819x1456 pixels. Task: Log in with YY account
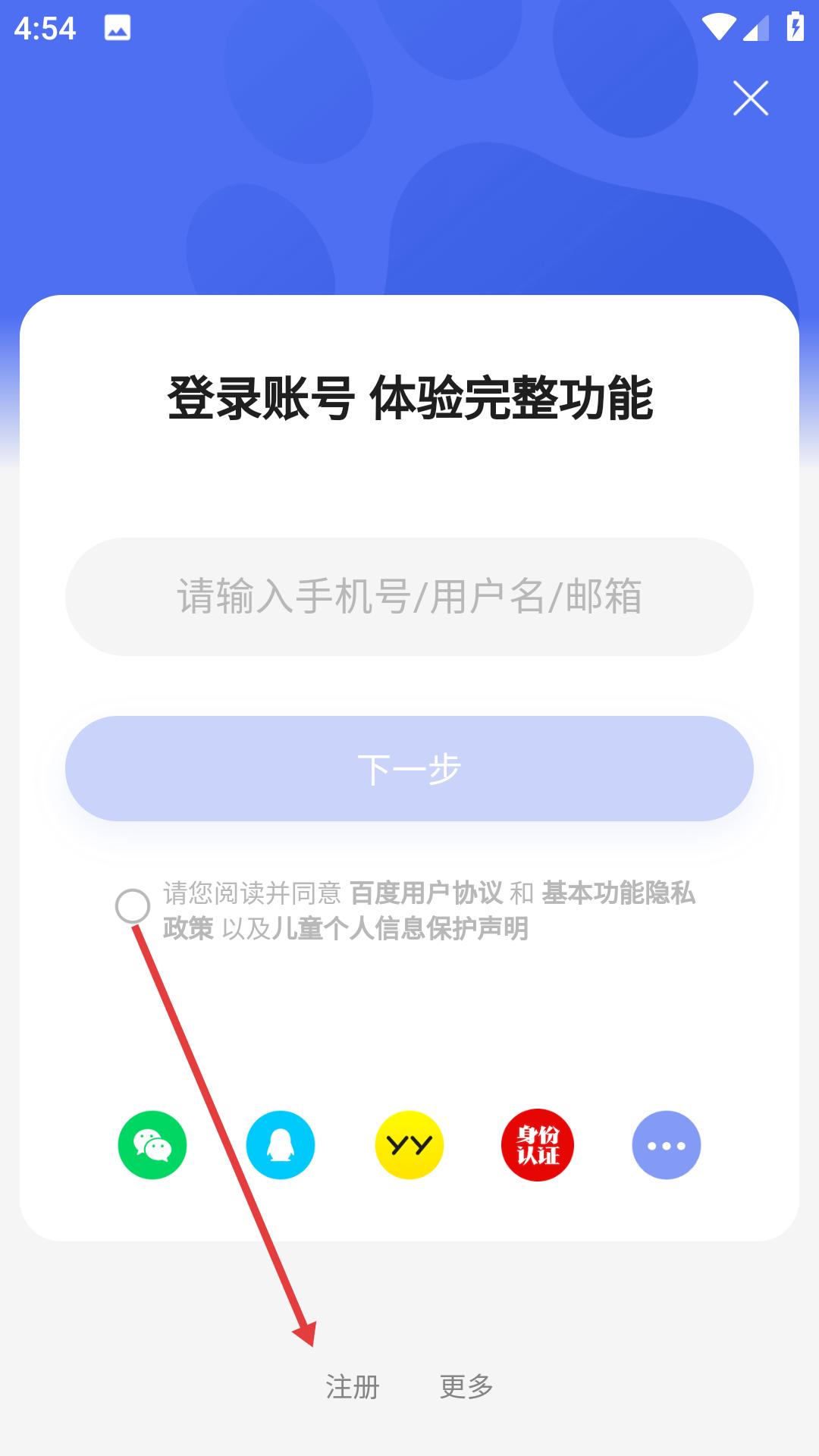pos(409,1145)
